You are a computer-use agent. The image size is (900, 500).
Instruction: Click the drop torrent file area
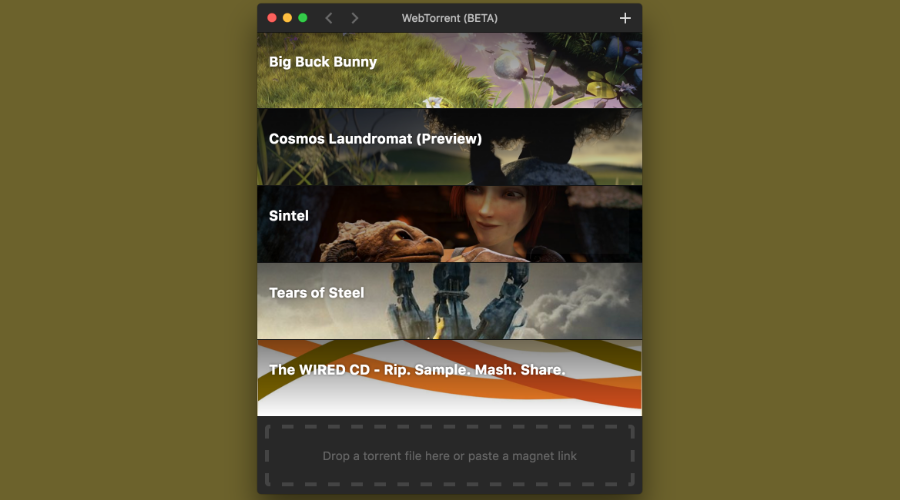(449, 456)
